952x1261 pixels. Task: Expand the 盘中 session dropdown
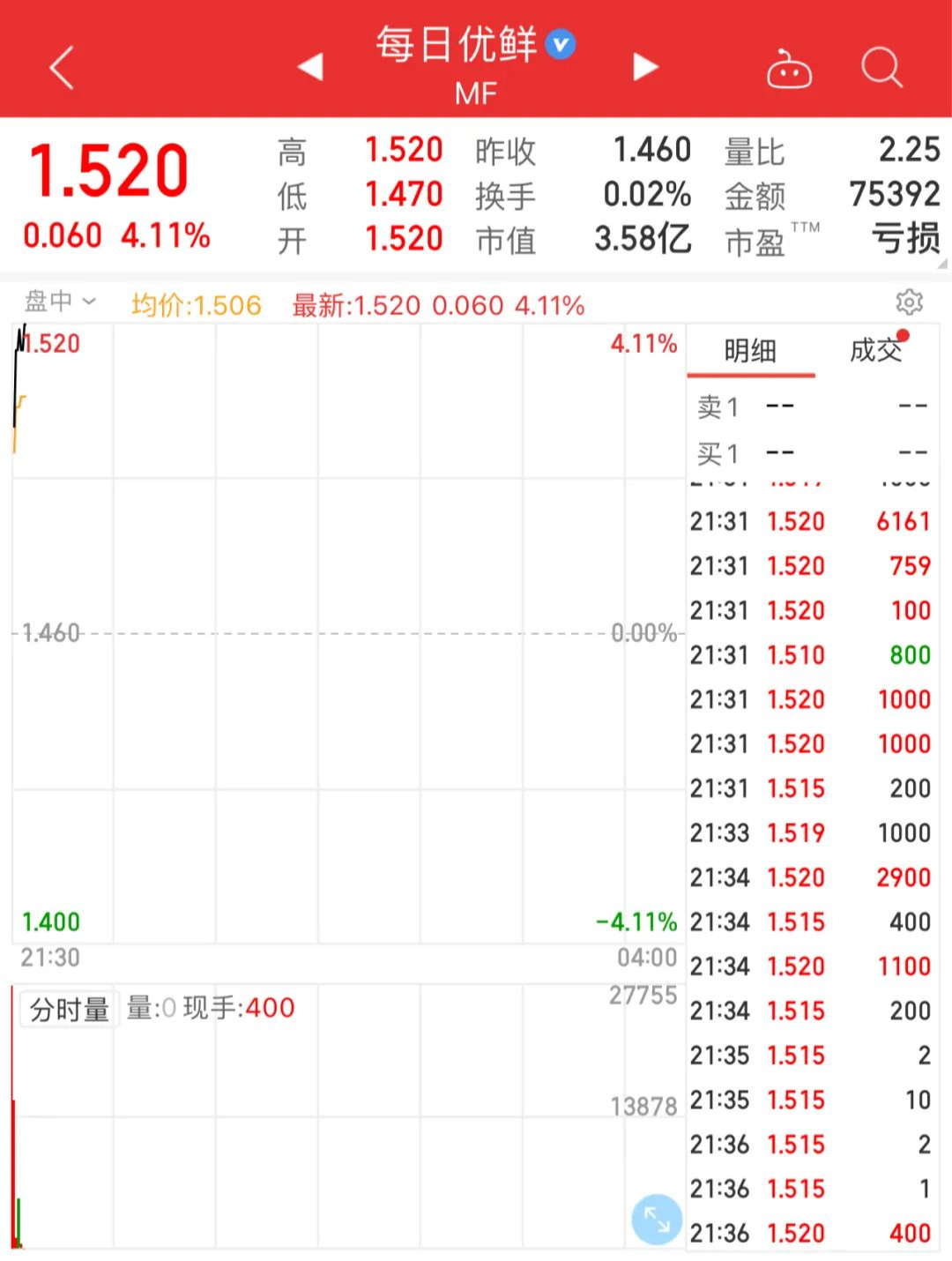point(60,302)
